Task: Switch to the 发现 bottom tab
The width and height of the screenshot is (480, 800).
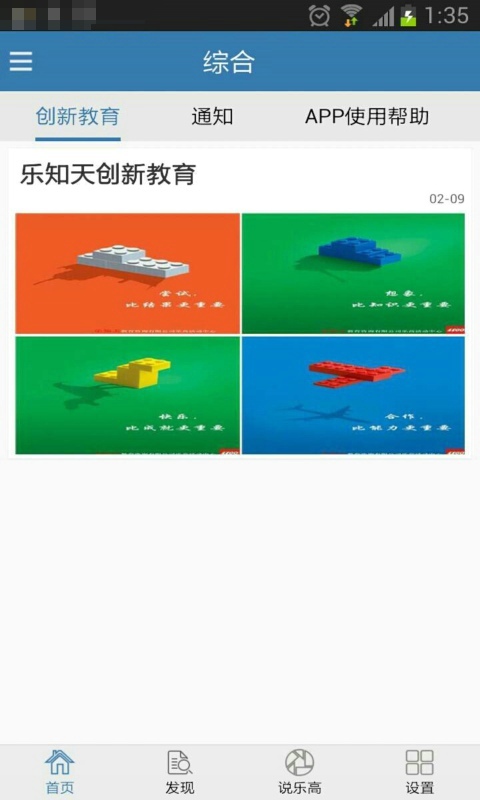Action: coord(180,771)
